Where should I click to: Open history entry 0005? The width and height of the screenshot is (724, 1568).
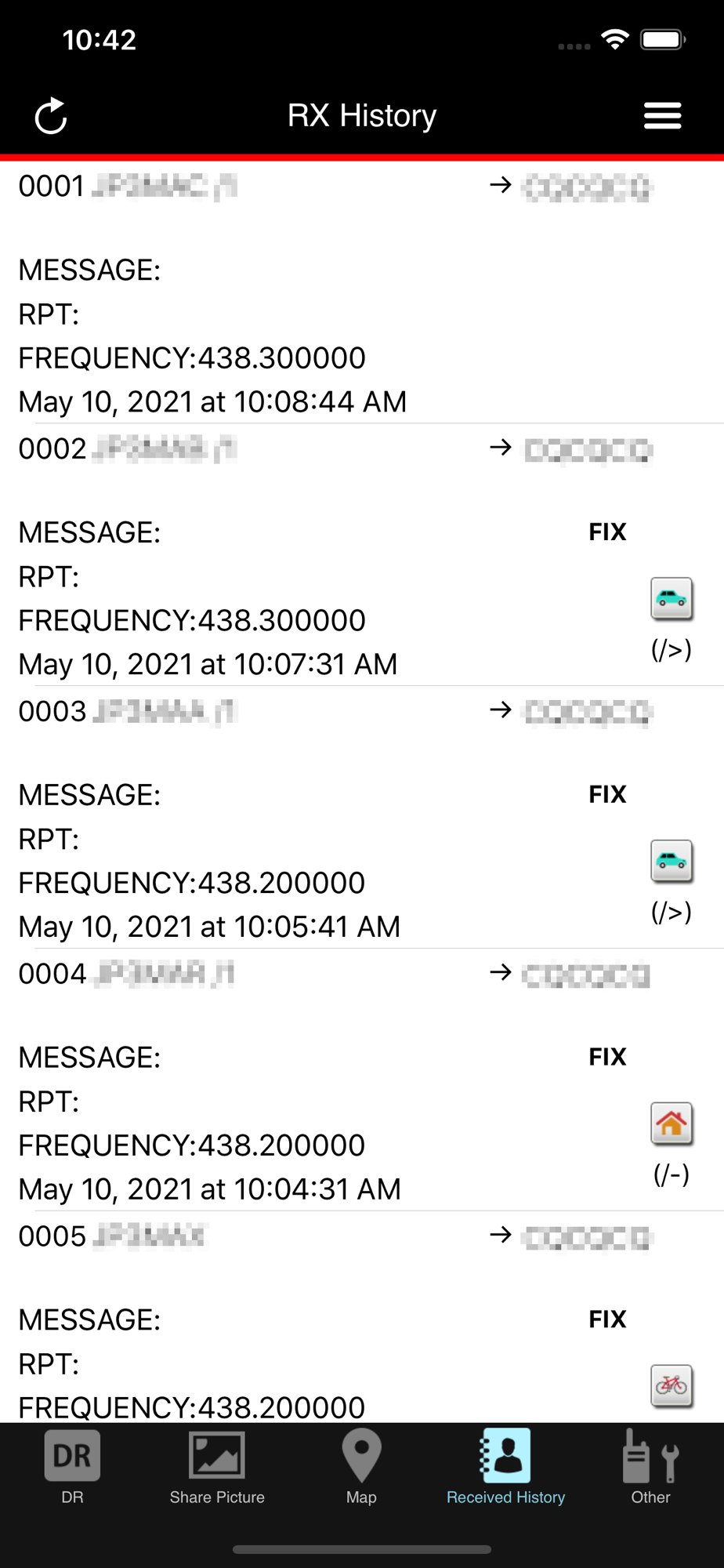[x=362, y=1317]
